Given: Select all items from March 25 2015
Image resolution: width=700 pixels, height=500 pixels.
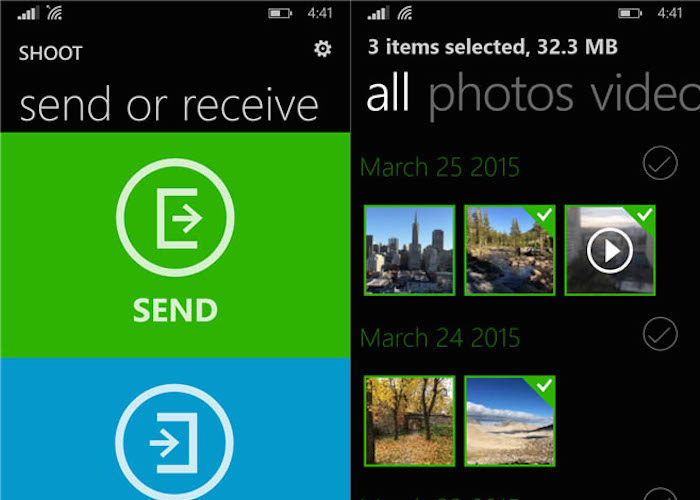Looking at the screenshot, I should point(660,164).
